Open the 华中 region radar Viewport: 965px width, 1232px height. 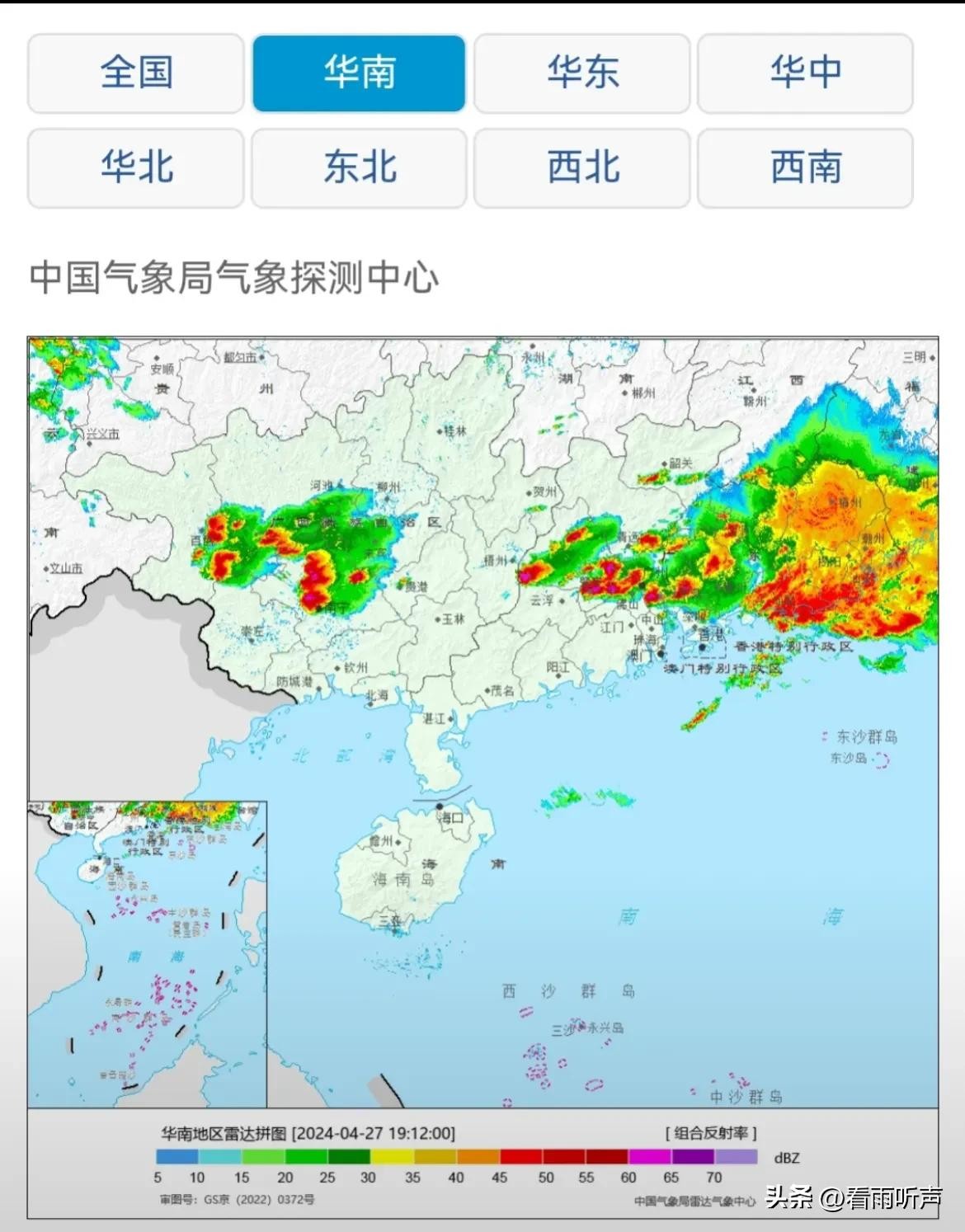(x=805, y=73)
